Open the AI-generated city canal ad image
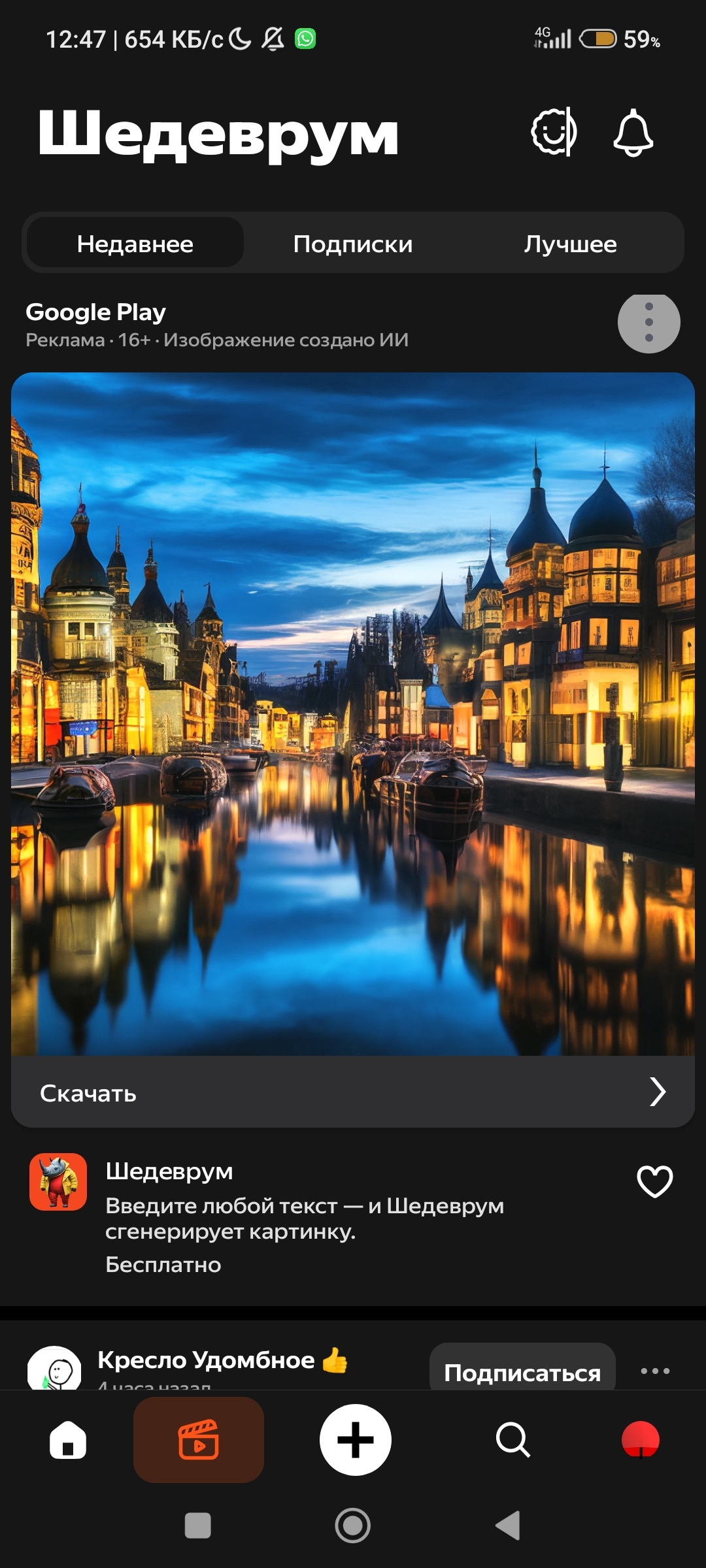 [353, 713]
